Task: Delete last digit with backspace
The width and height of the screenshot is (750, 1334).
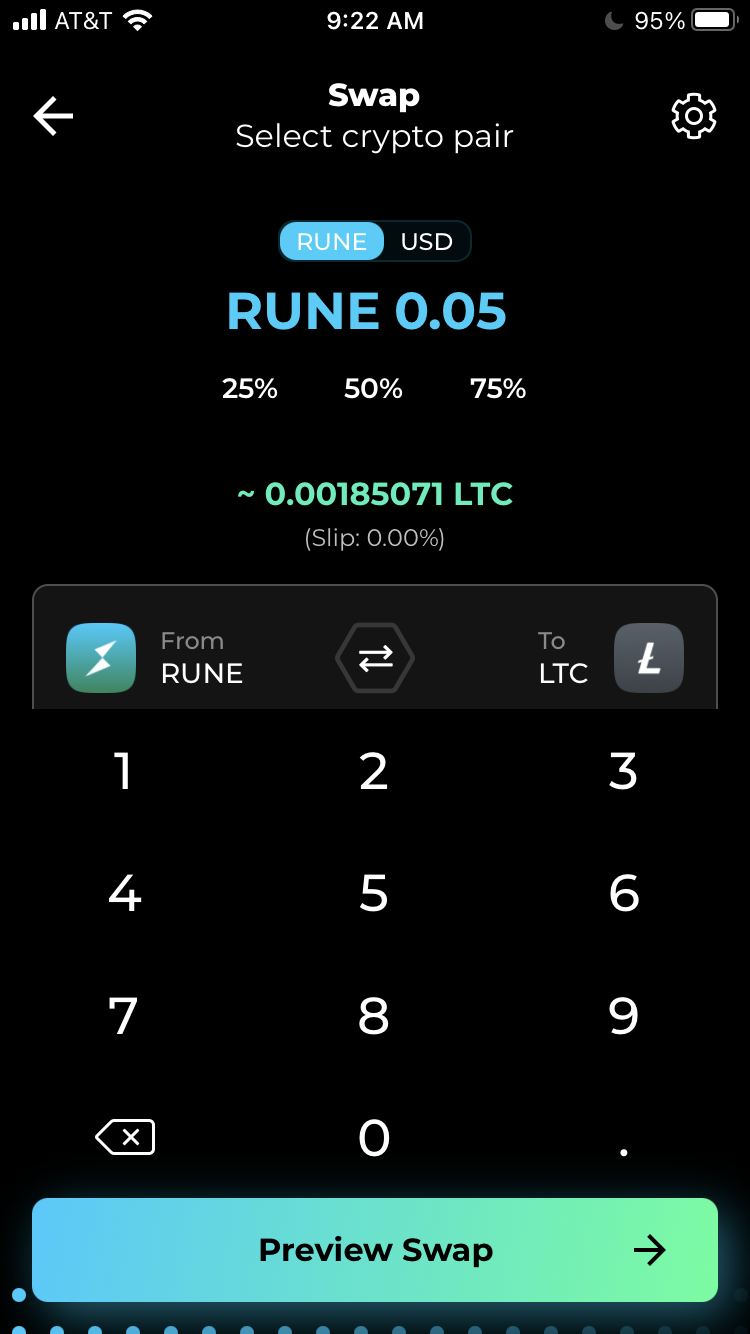Action: tap(125, 1137)
